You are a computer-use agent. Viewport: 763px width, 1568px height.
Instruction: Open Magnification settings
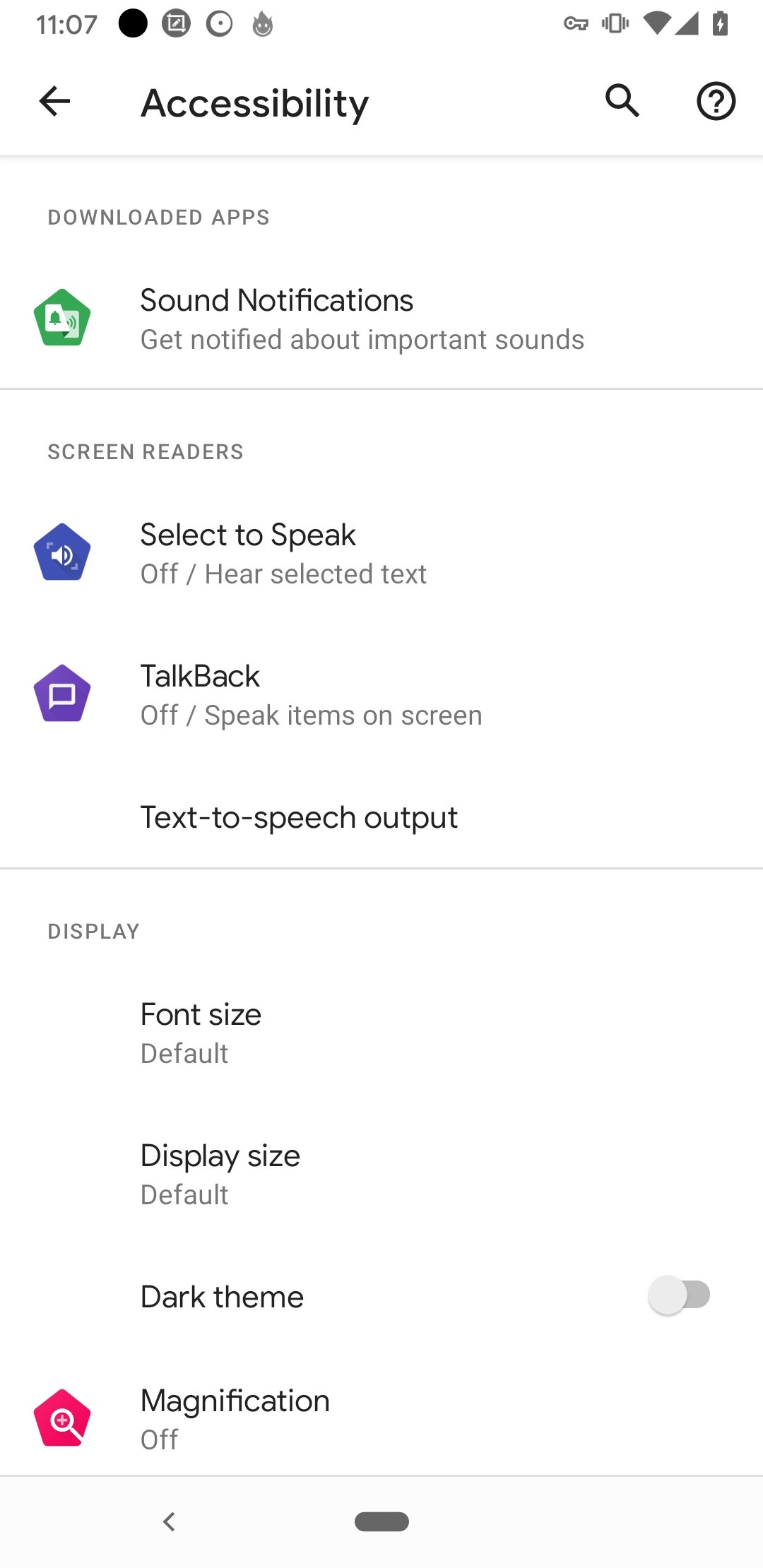point(381,1419)
